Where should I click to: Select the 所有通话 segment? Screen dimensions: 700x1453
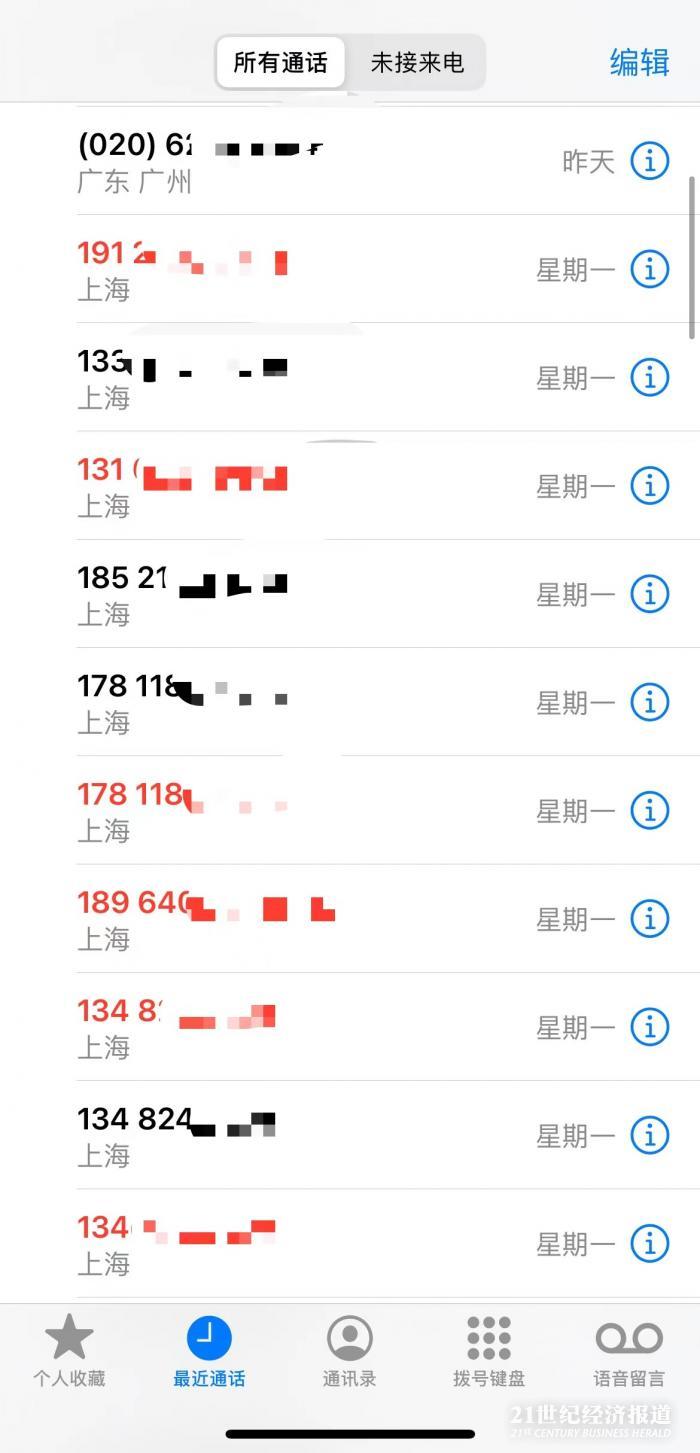tap(280, 63)
